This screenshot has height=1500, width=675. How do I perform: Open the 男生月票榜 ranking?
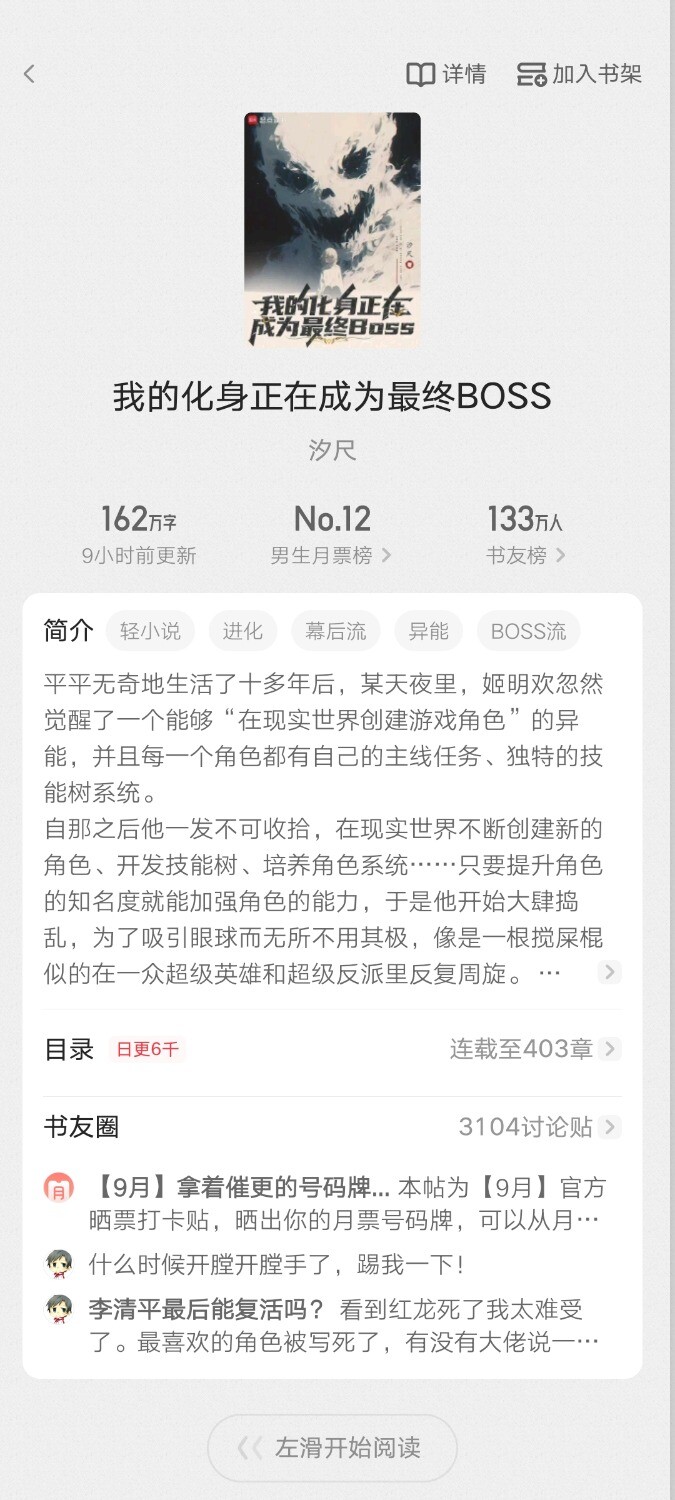331,555
